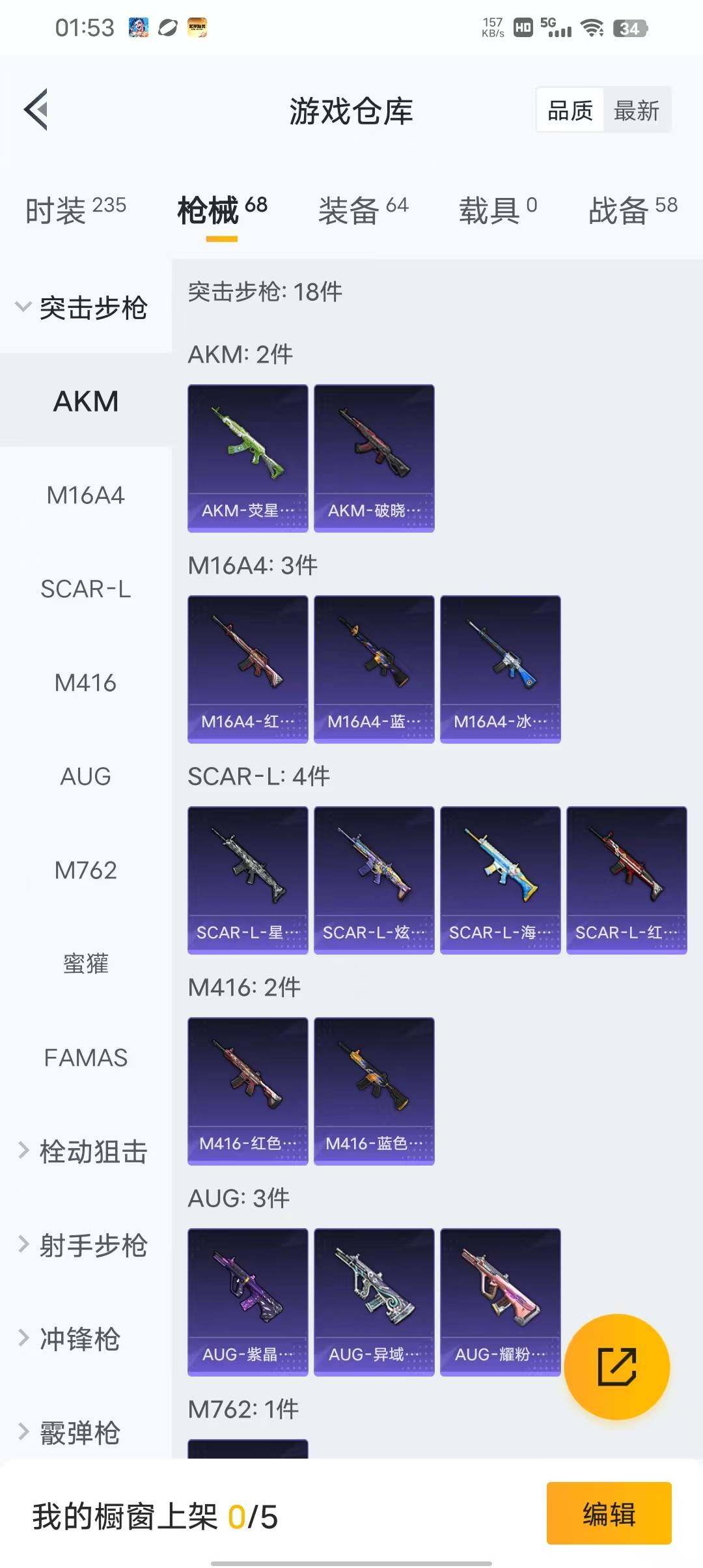Image resolution: width=703 pixels, height=1568 pixels.
Task: Sort warehouse by 最新
Action: point(636,110)
